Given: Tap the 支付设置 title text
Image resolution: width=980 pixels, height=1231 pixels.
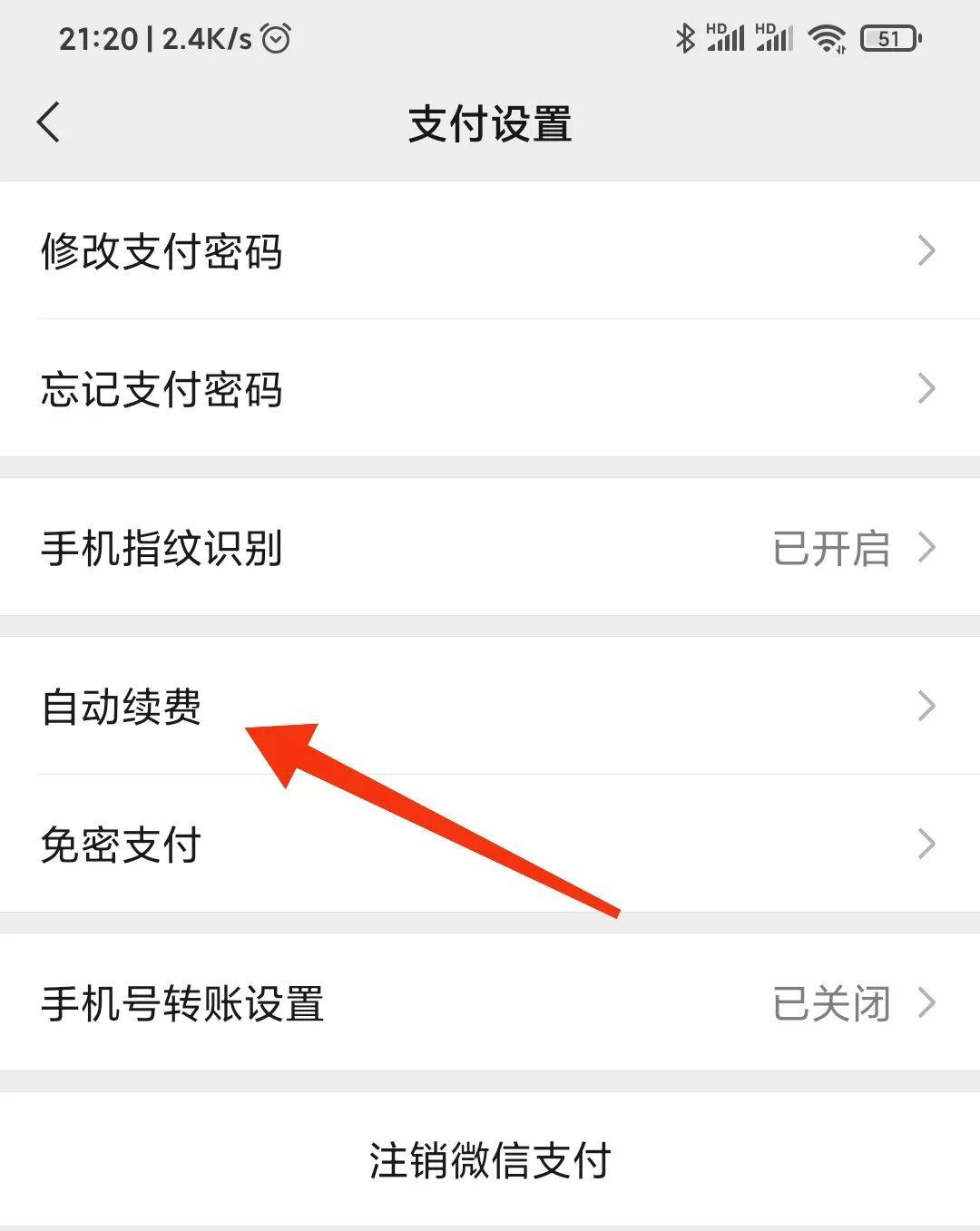Looking at the screenshot, I should point(490,126).
